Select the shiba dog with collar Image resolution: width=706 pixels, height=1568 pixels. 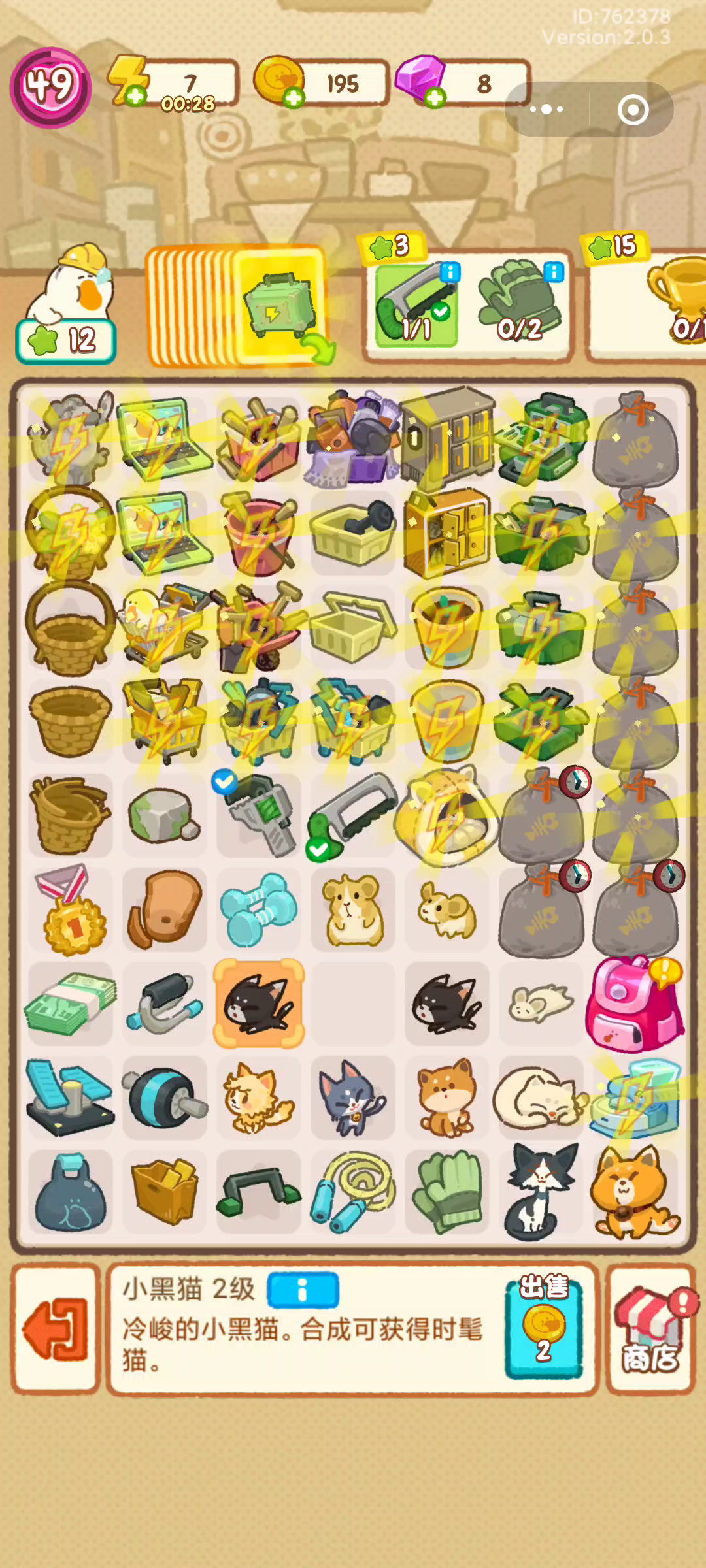coord(635,1192)
